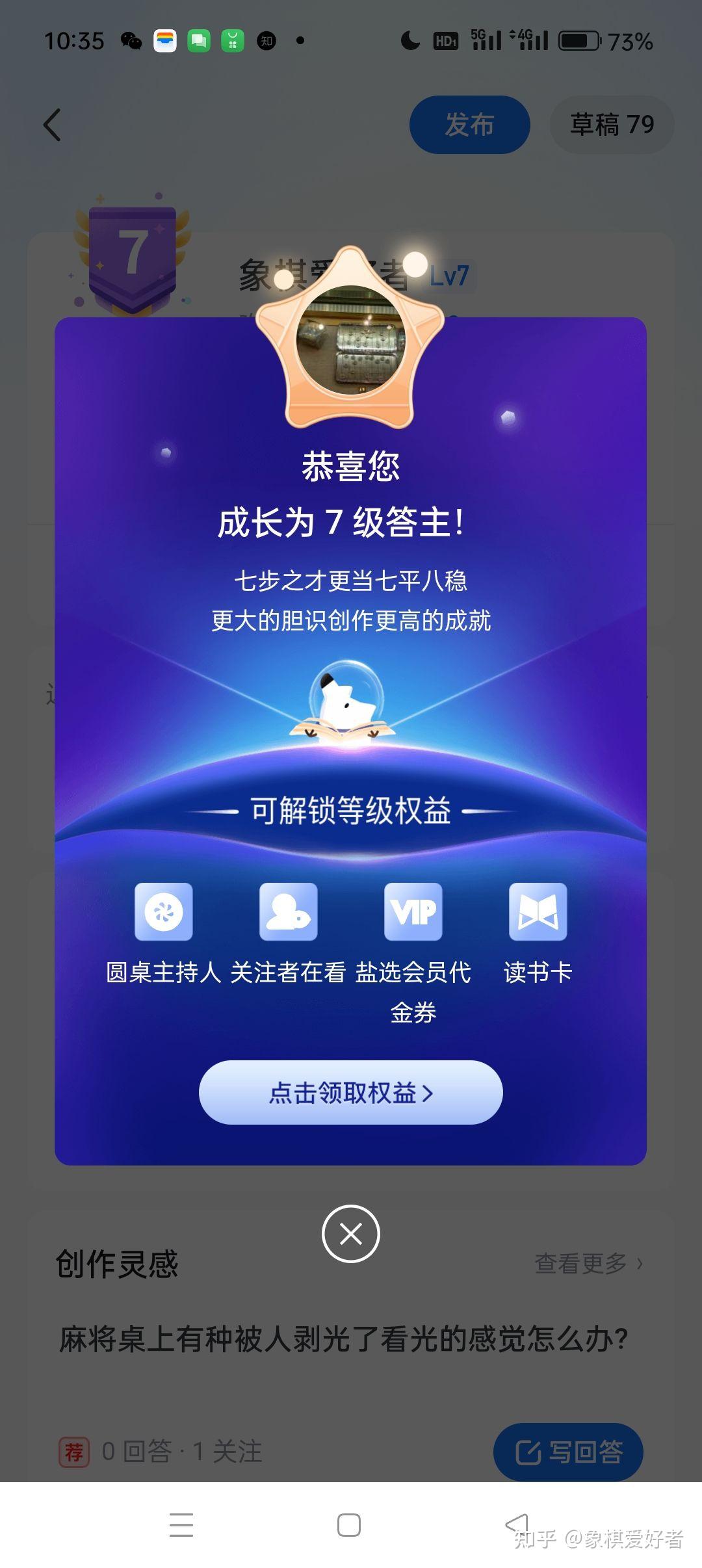This screenshot has width=702, height=1568.
Task: Open 草稿 79 drafts
Action: [x=611, y=125]
